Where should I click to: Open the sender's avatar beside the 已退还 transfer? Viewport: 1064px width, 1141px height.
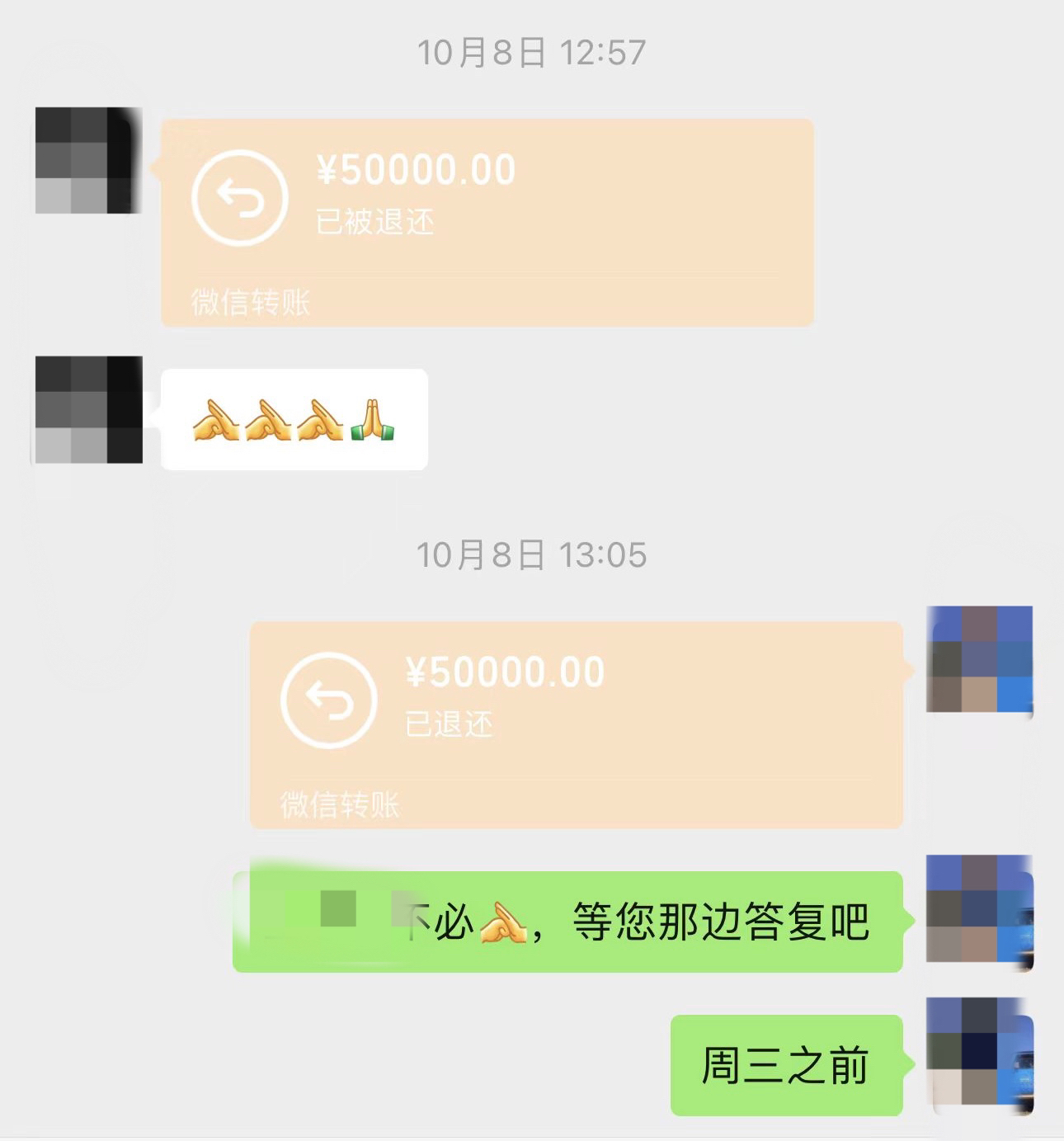click(980, 658)
